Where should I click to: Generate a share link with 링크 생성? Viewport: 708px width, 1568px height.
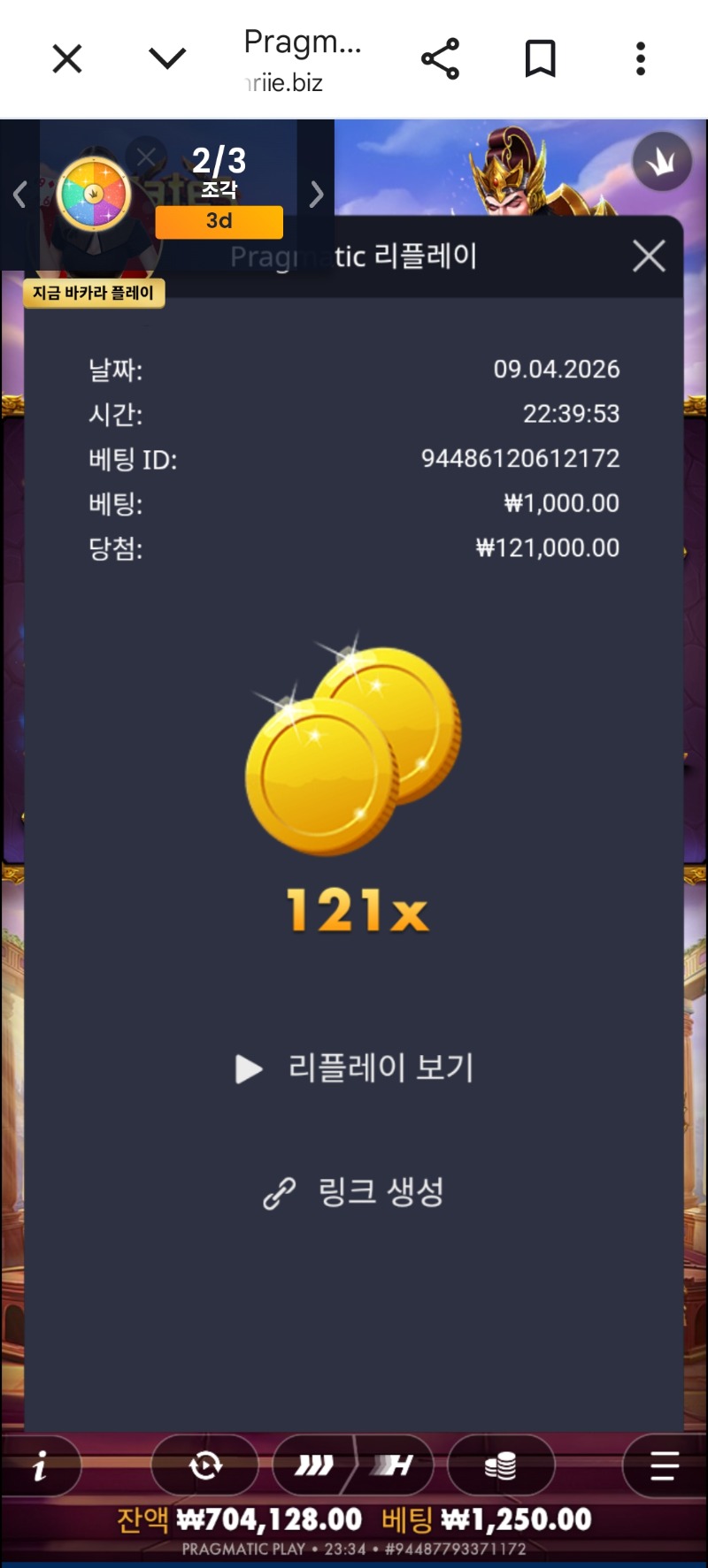click(355, 1192)
